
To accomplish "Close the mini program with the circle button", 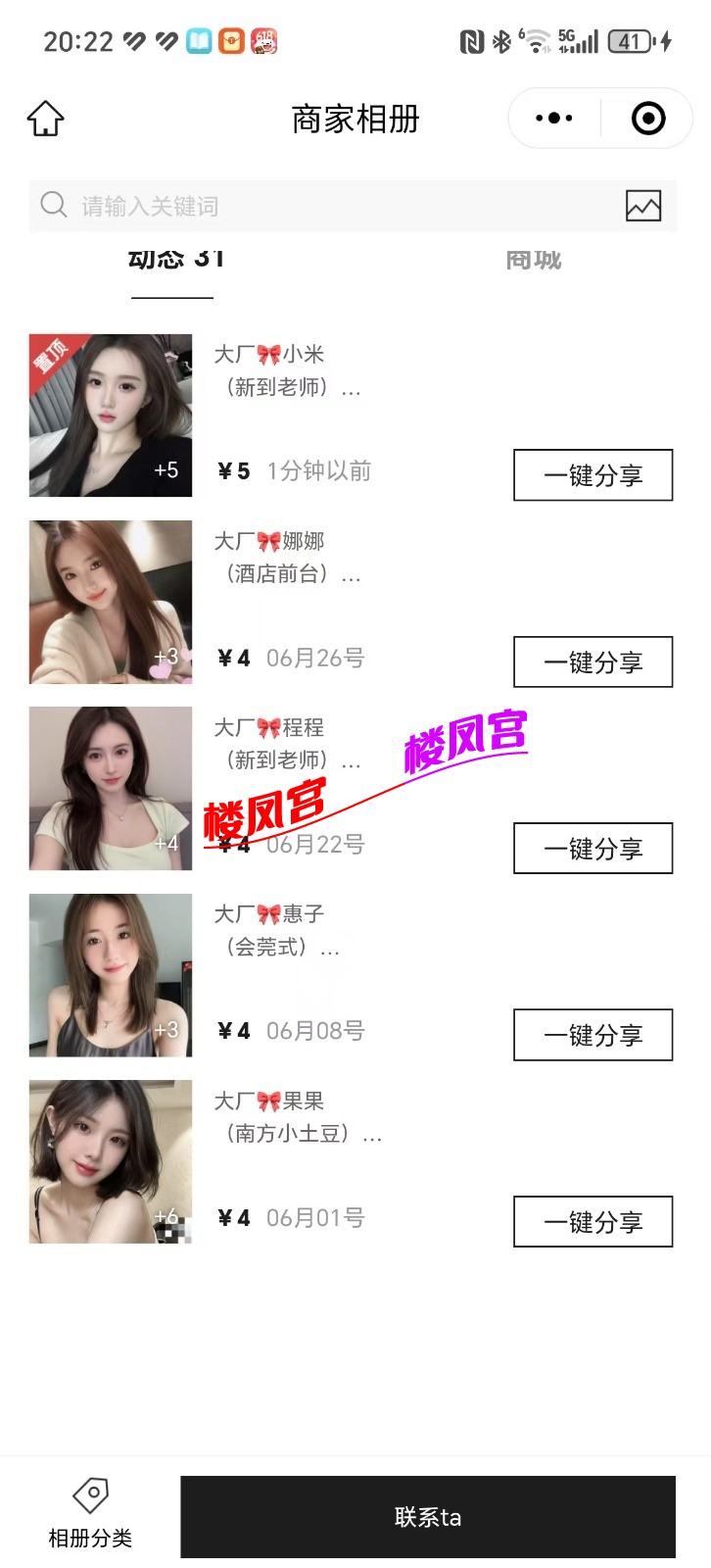I will (647, 119).
